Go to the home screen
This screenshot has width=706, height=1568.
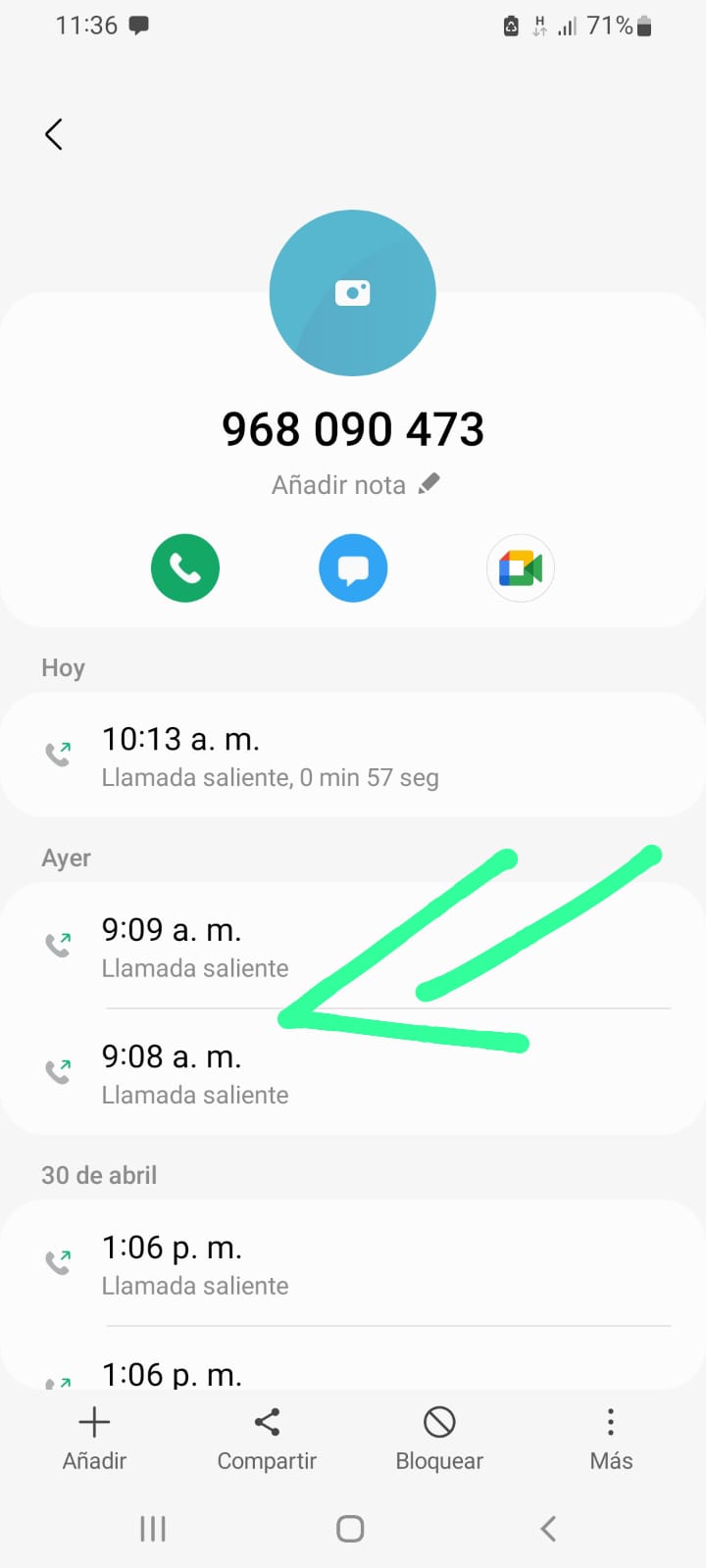tap(350, 1529)
